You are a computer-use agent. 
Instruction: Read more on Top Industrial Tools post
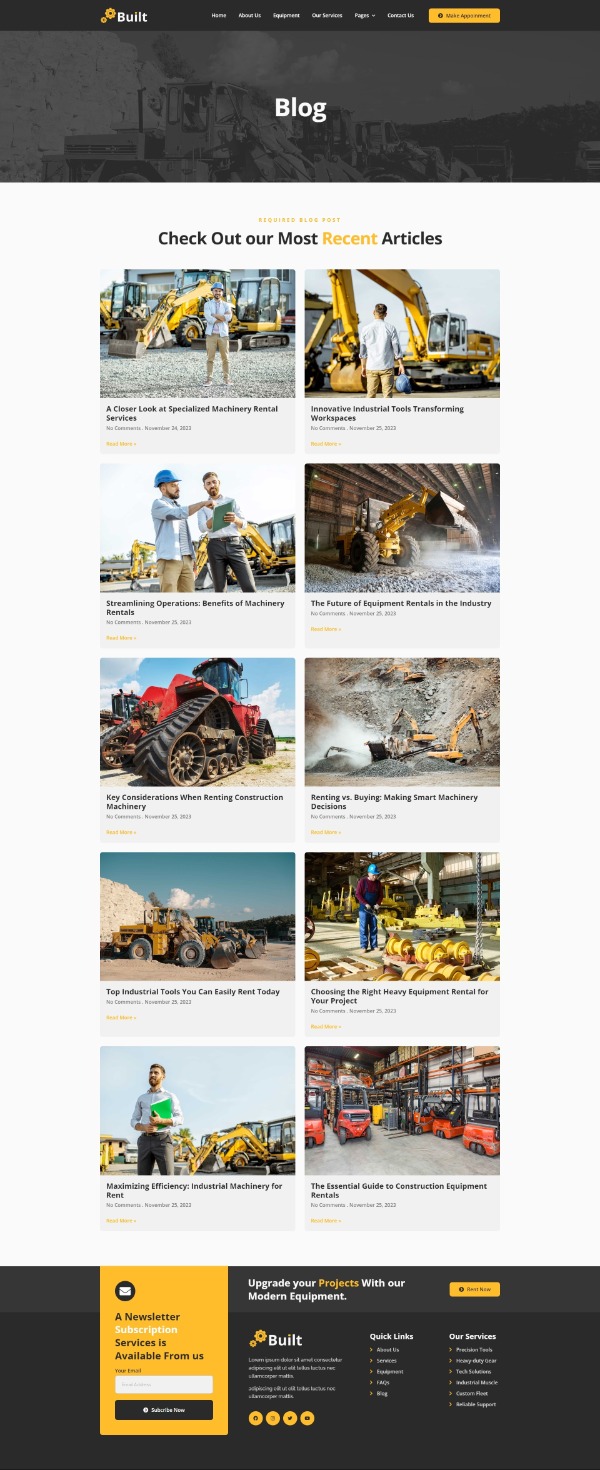tap(121, 1017)
